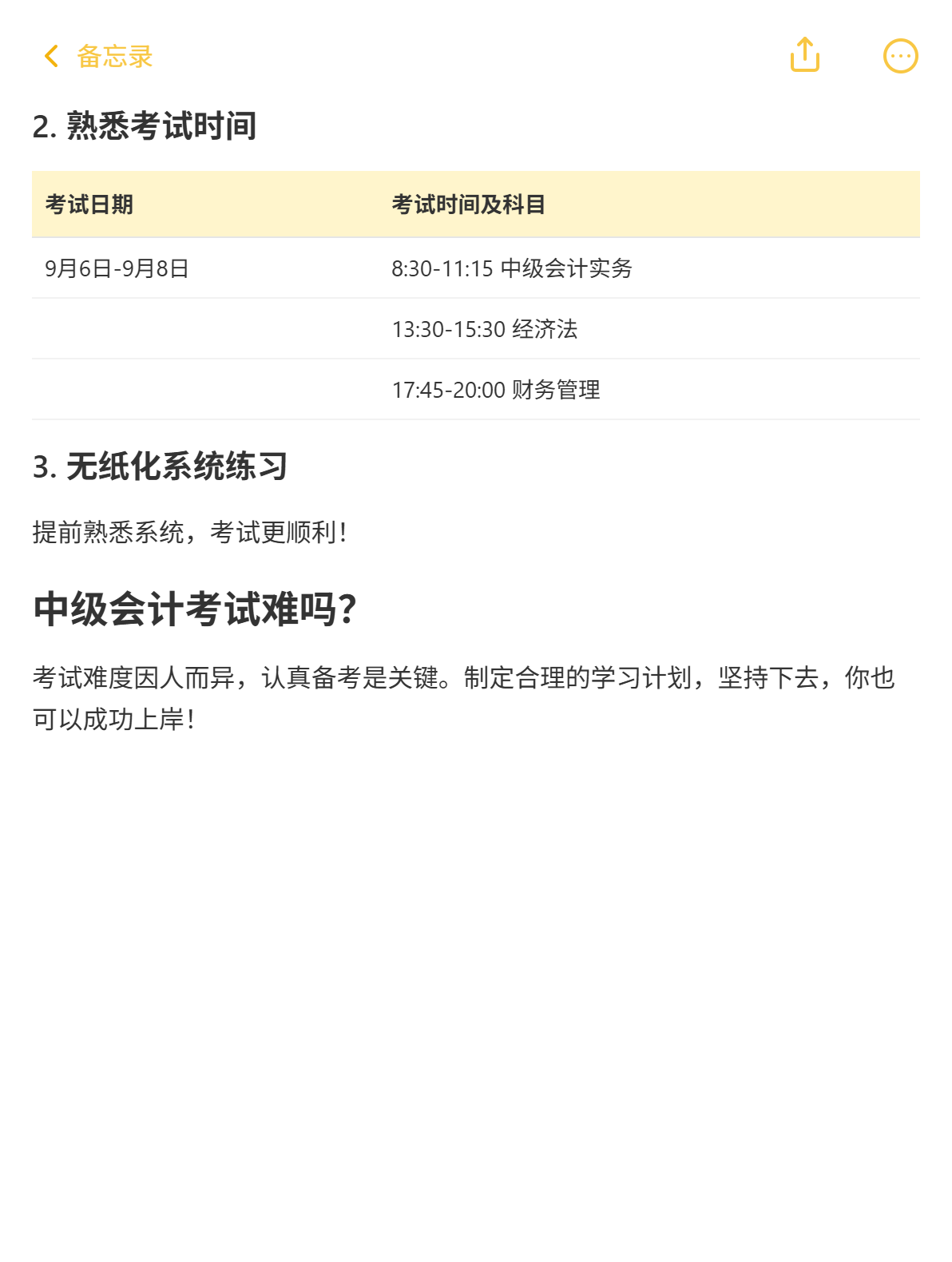
Task: Open note actions with the ellipsis button
Action: 902,56
